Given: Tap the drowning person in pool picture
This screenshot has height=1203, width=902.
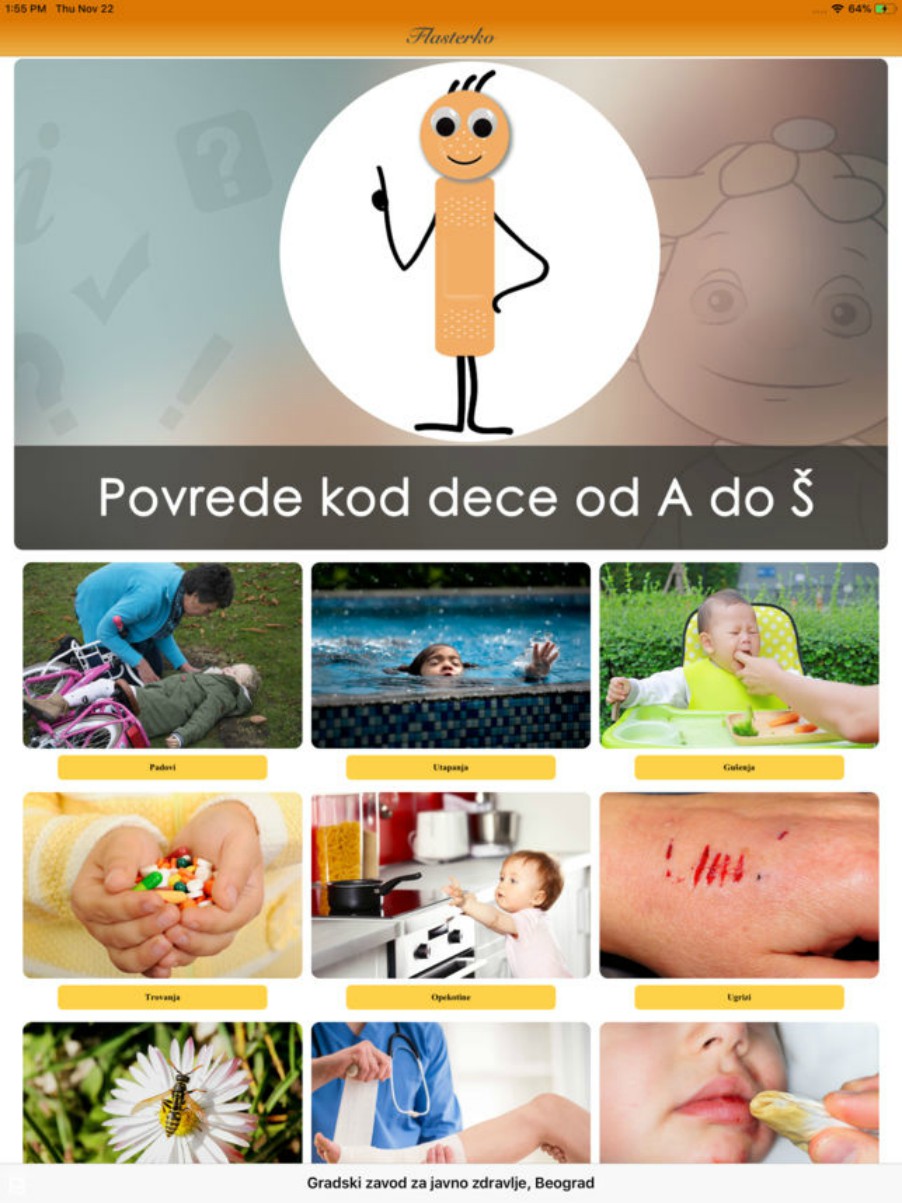Looking at the screenshot, I should point(450,655).
